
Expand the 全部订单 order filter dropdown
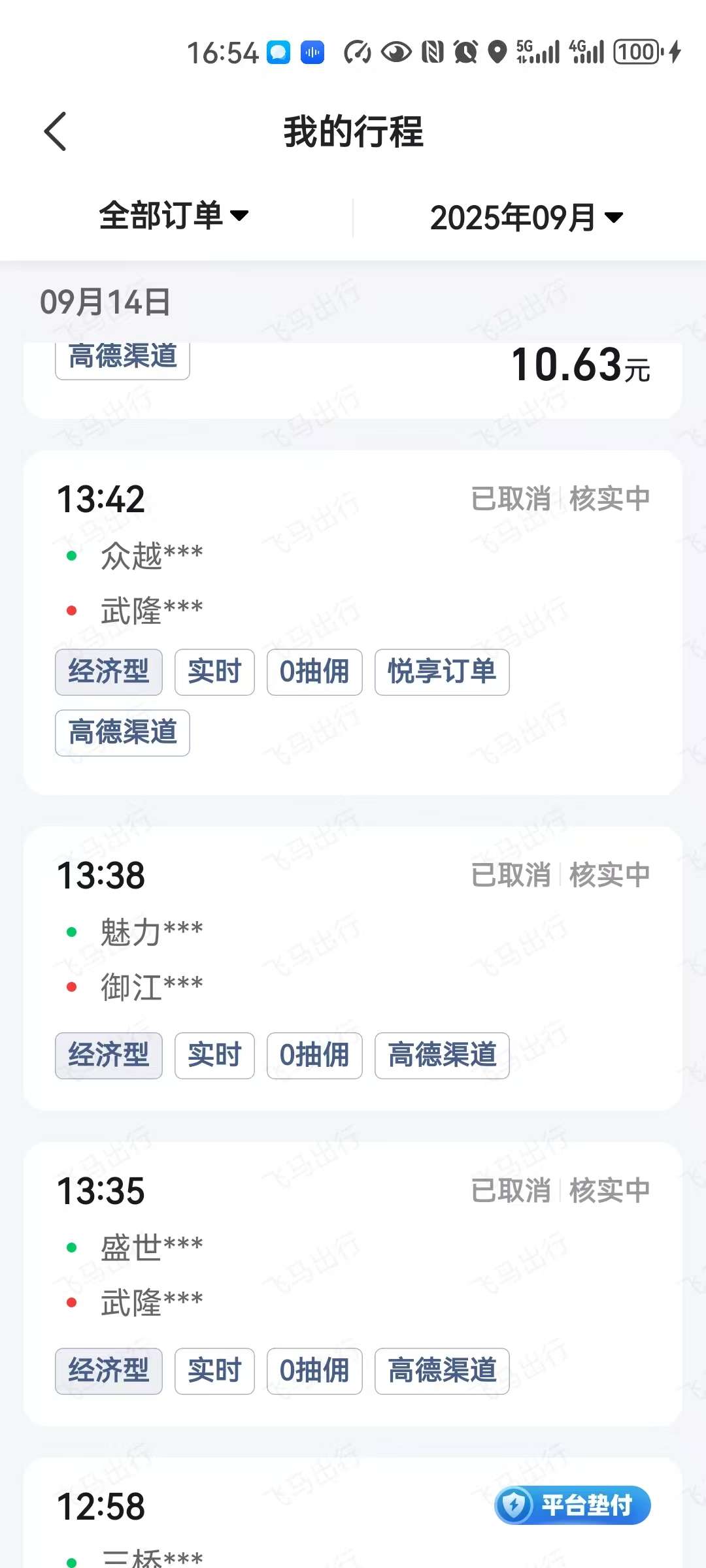coord(174,216)
